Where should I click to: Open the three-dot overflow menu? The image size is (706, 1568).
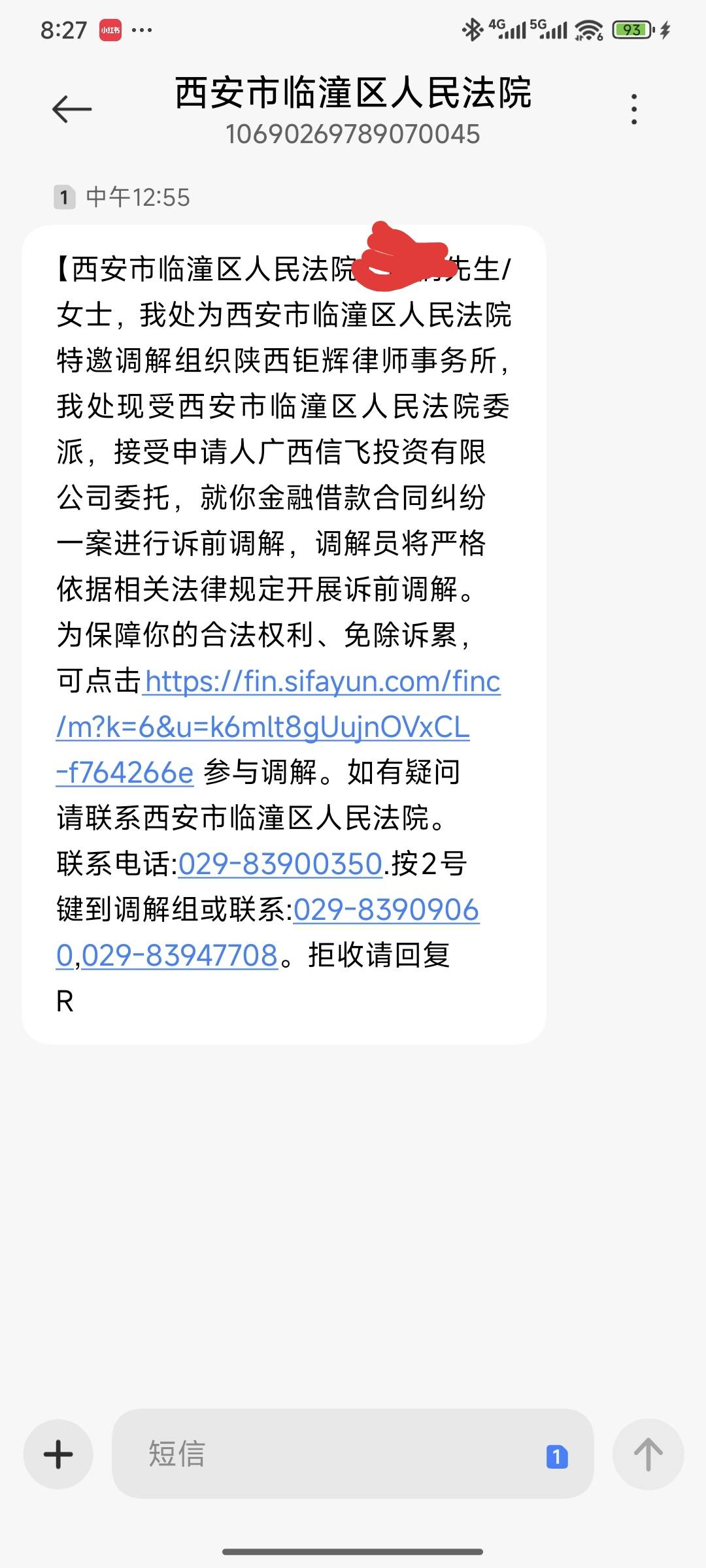point(633,109)
